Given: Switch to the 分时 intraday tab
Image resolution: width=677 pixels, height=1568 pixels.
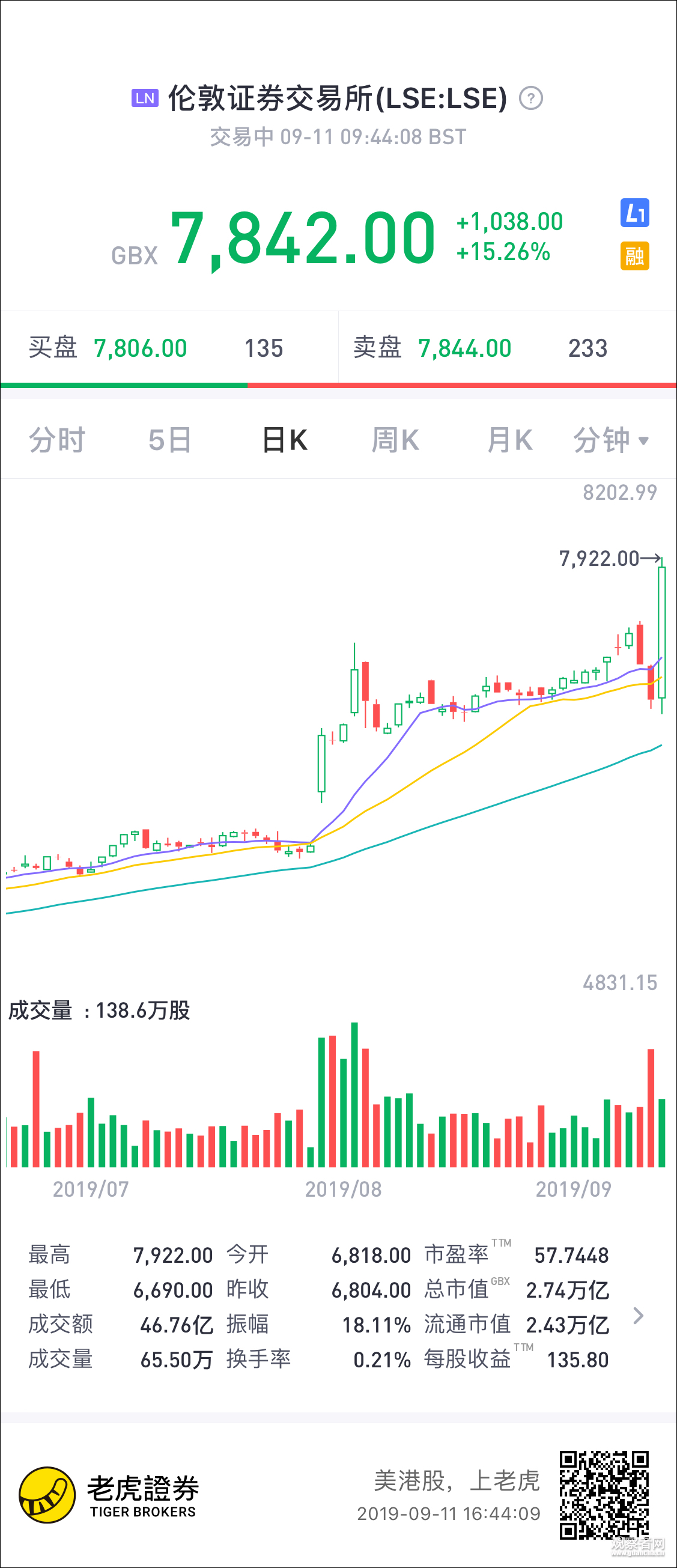Looking at the screenshot, I should (56, 440).
